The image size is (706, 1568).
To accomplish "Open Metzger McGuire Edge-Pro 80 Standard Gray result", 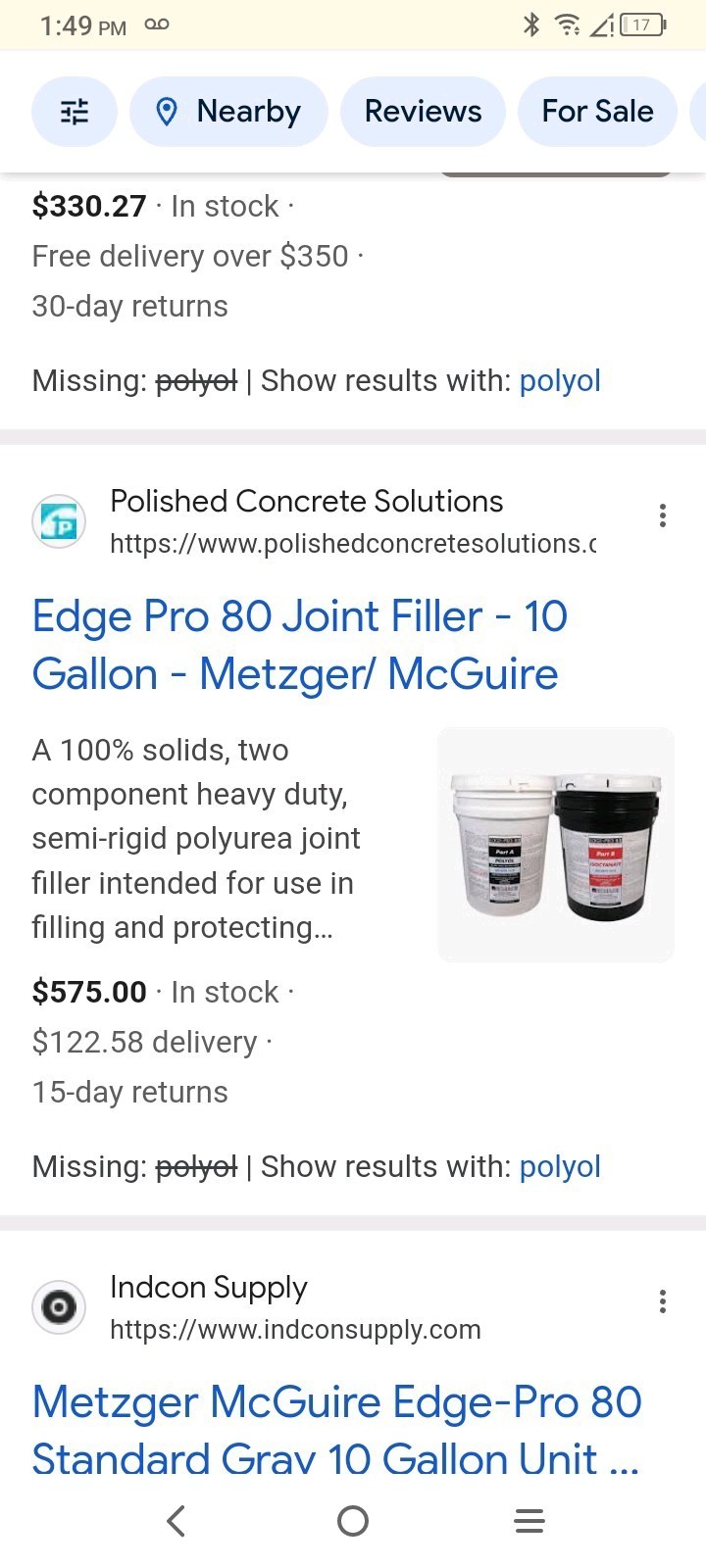I will [336, 1429].
